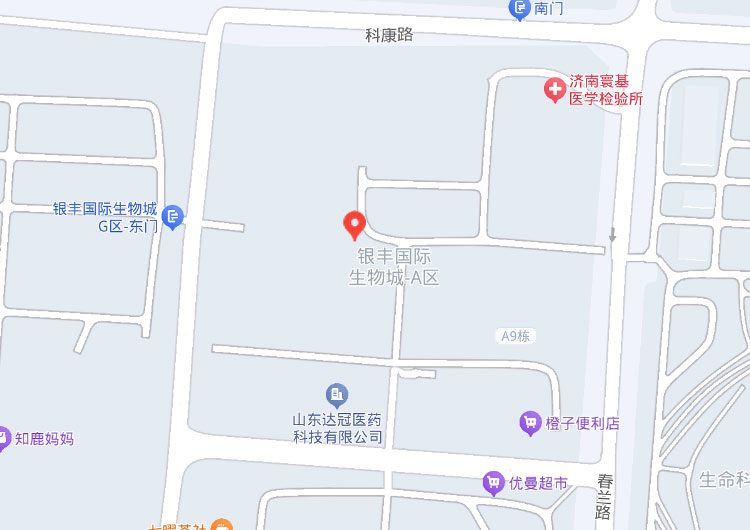
Task: Open the 山东达冠医药科技有限公司 building marker
Action: click(x=338, y=395)
